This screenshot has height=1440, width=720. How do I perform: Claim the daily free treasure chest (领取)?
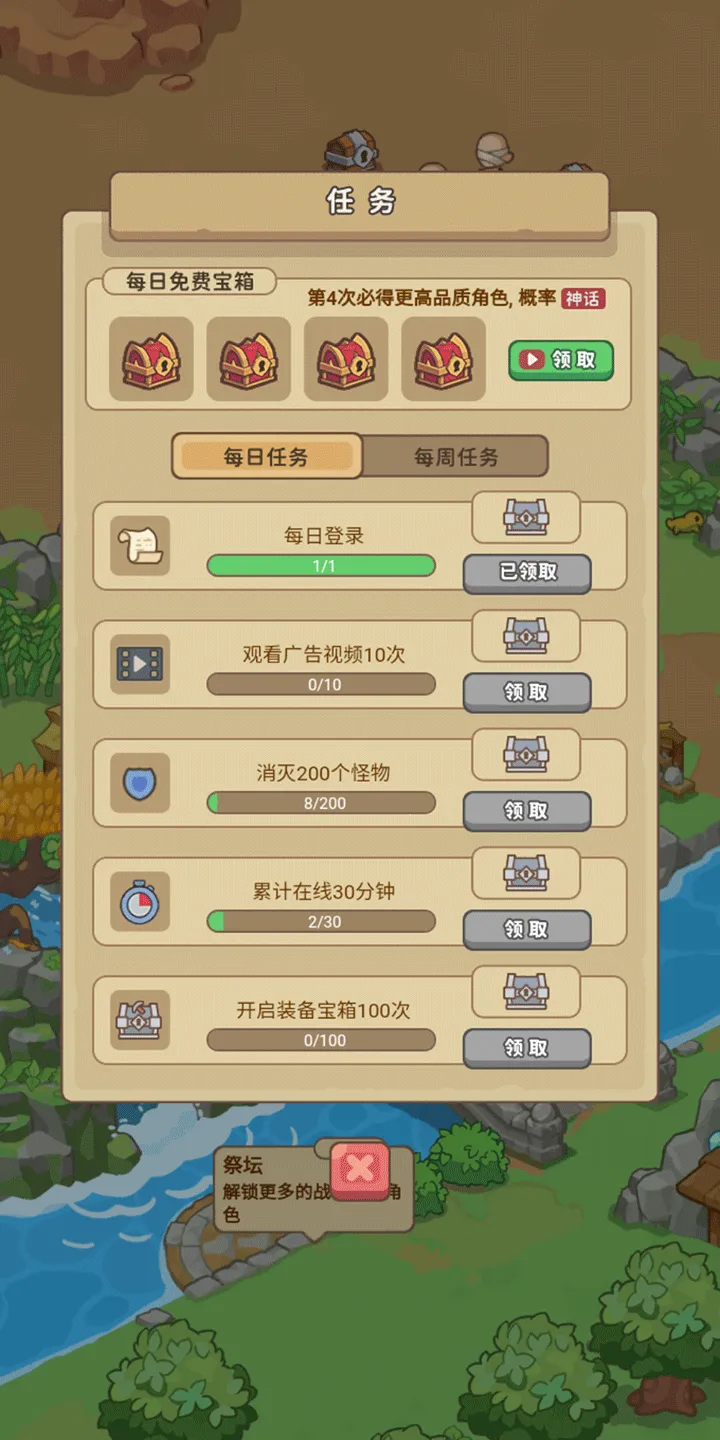tap(561, 360)
